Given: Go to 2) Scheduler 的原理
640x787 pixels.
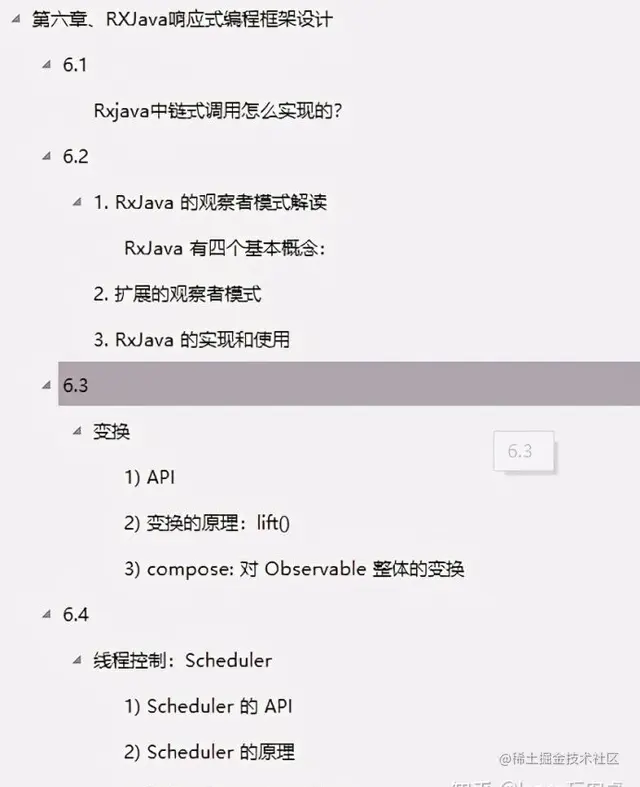Looking at the screenshot, I should click(209, 752).
